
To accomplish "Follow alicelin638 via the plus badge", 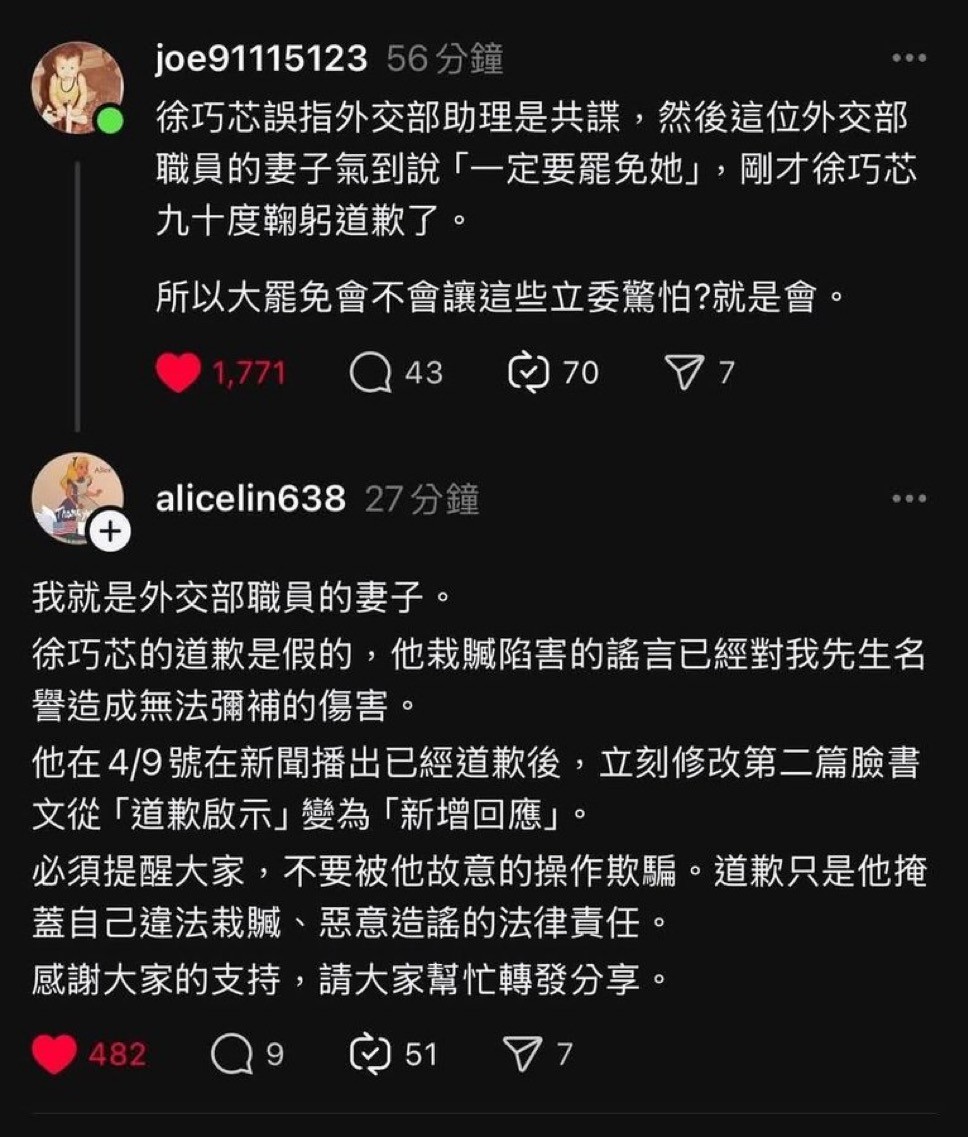I will coord(110,533).
